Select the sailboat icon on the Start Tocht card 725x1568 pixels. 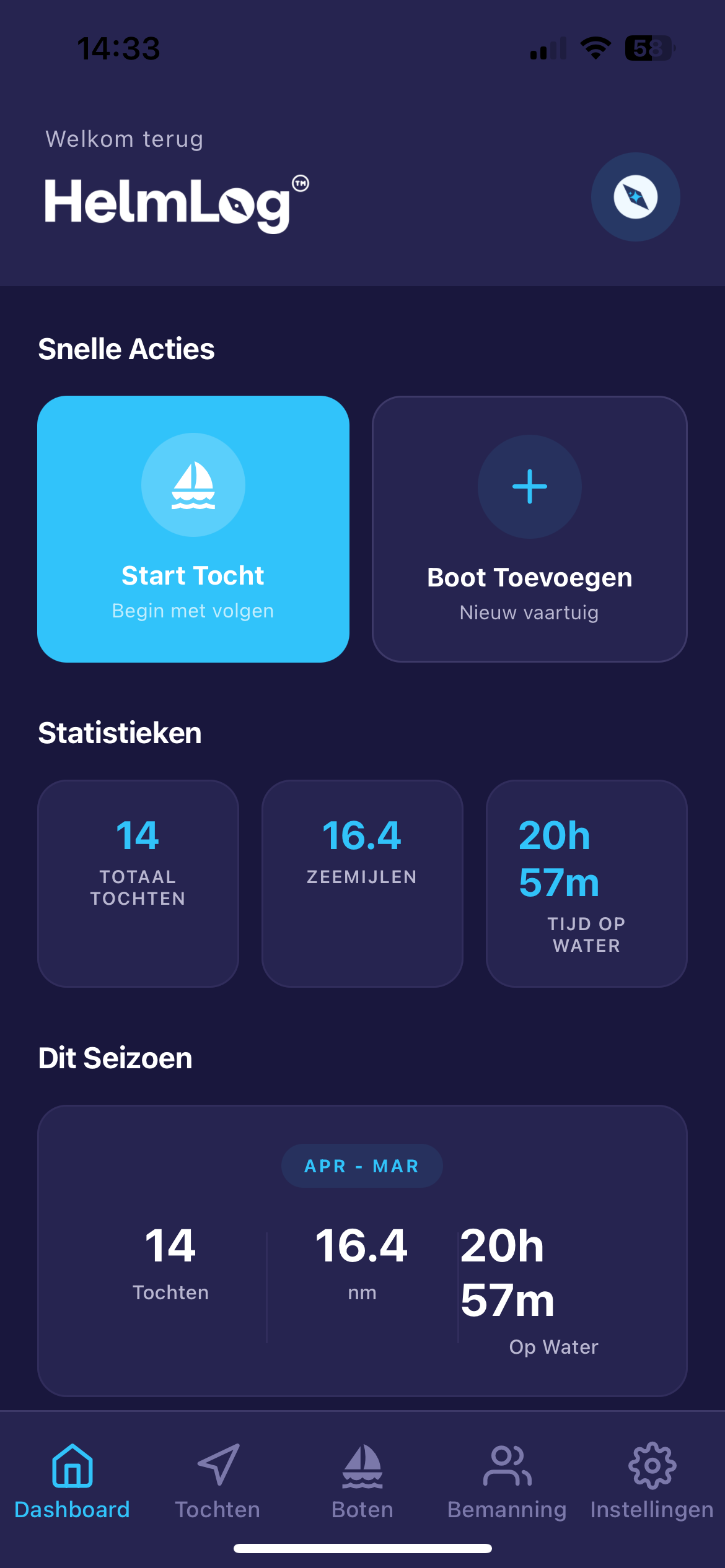[194, 487]
